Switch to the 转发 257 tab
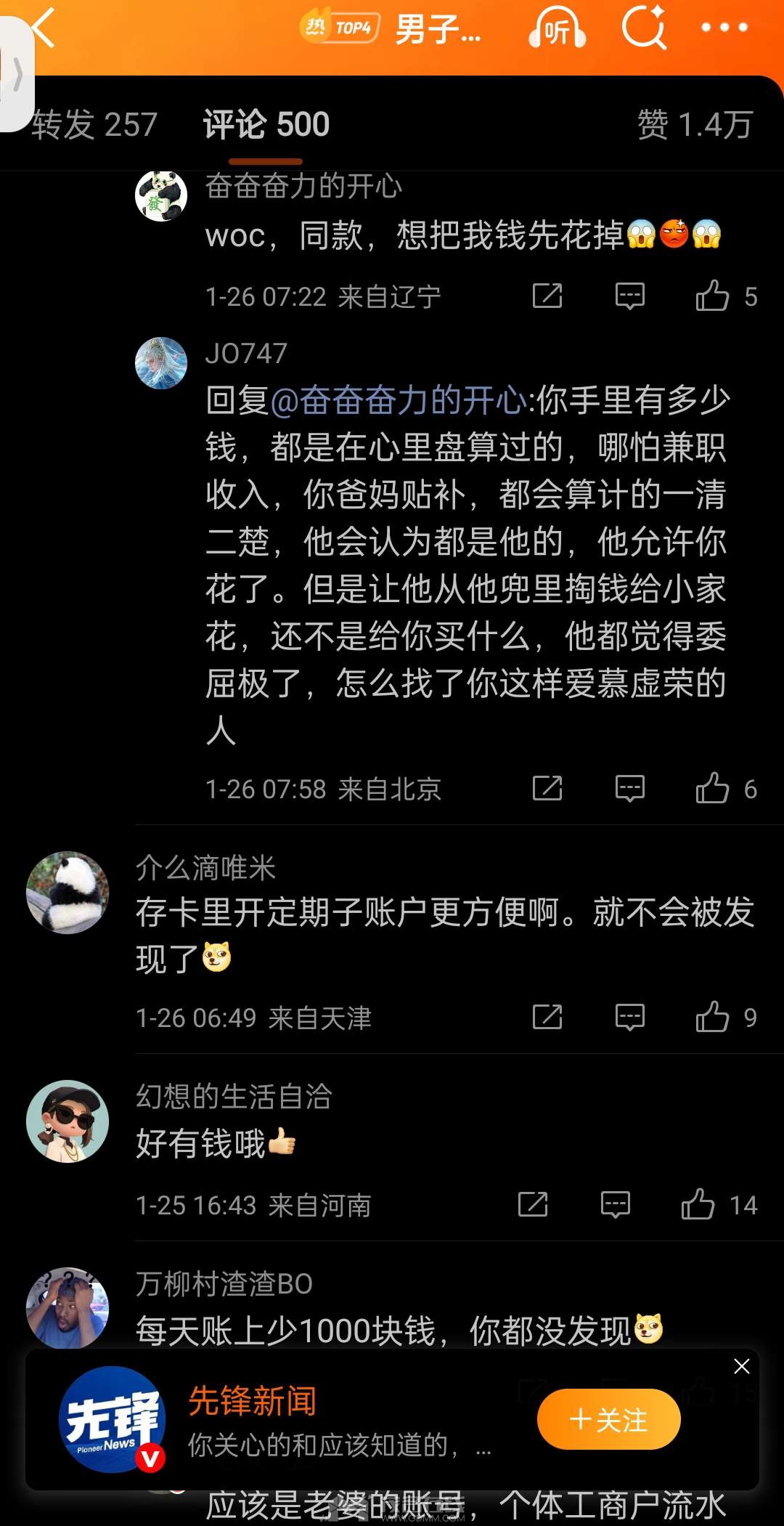 94,124
